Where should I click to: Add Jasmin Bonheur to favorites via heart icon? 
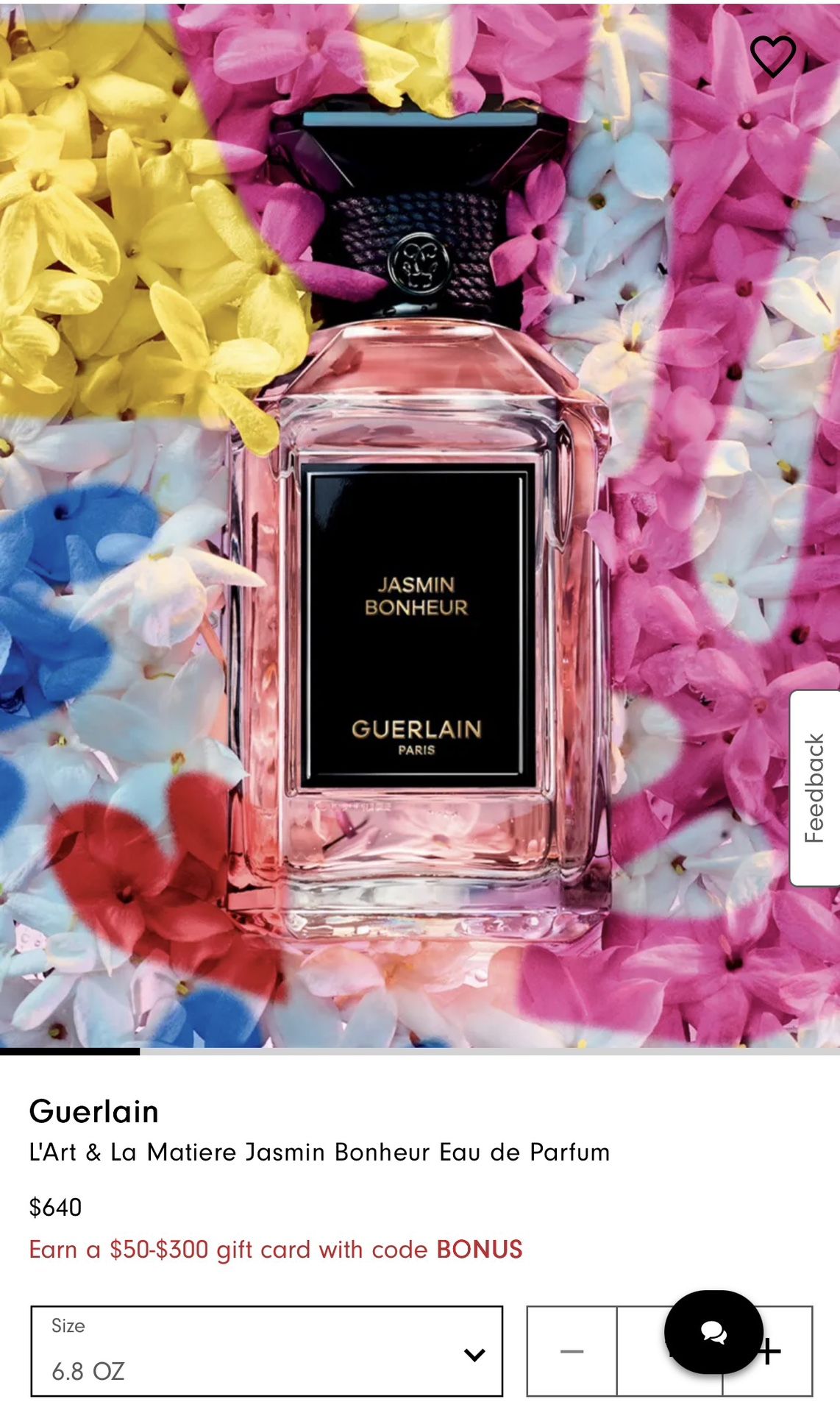point(775,55)
